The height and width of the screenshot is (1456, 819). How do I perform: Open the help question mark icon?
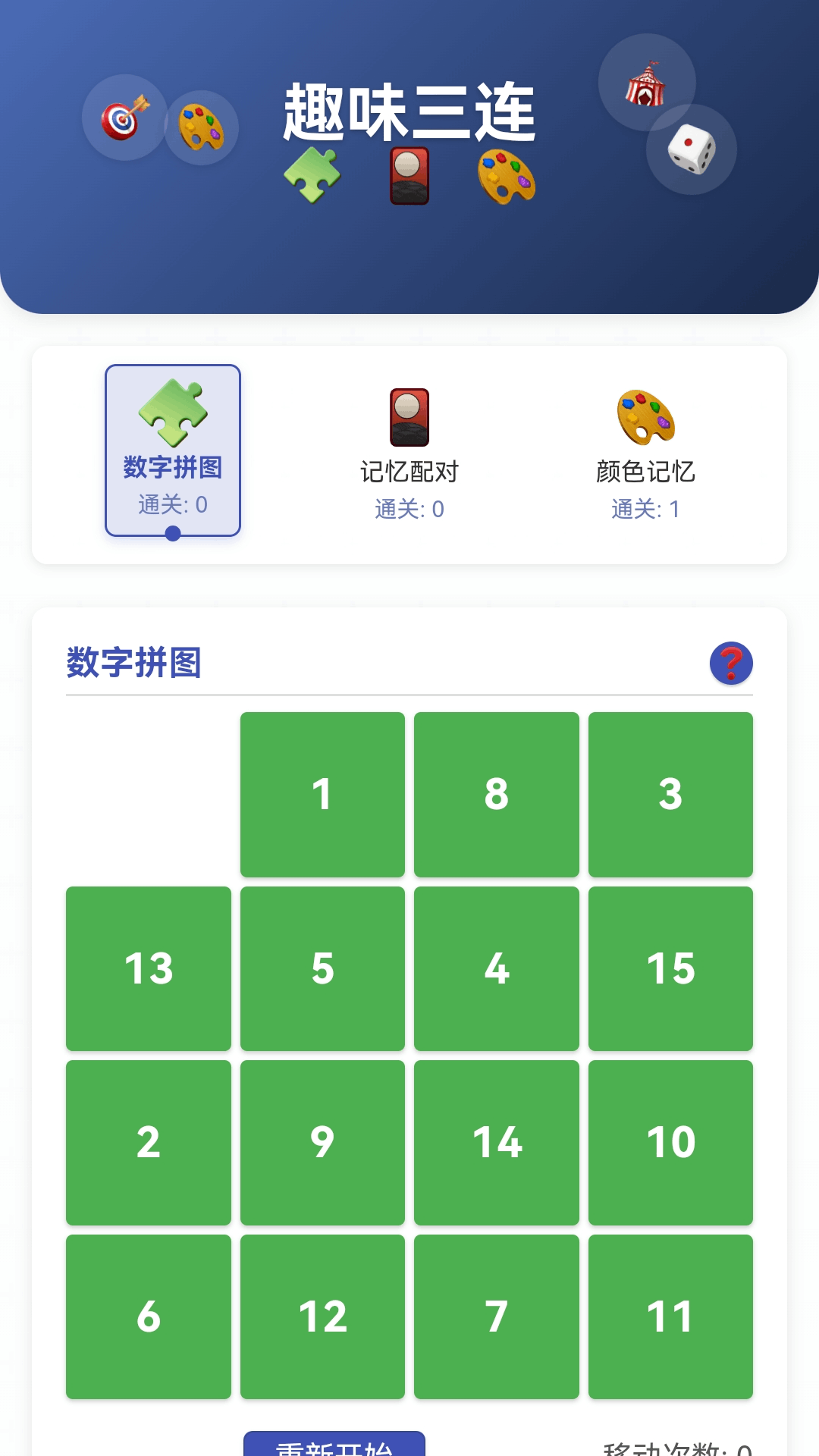coord(730,664)
